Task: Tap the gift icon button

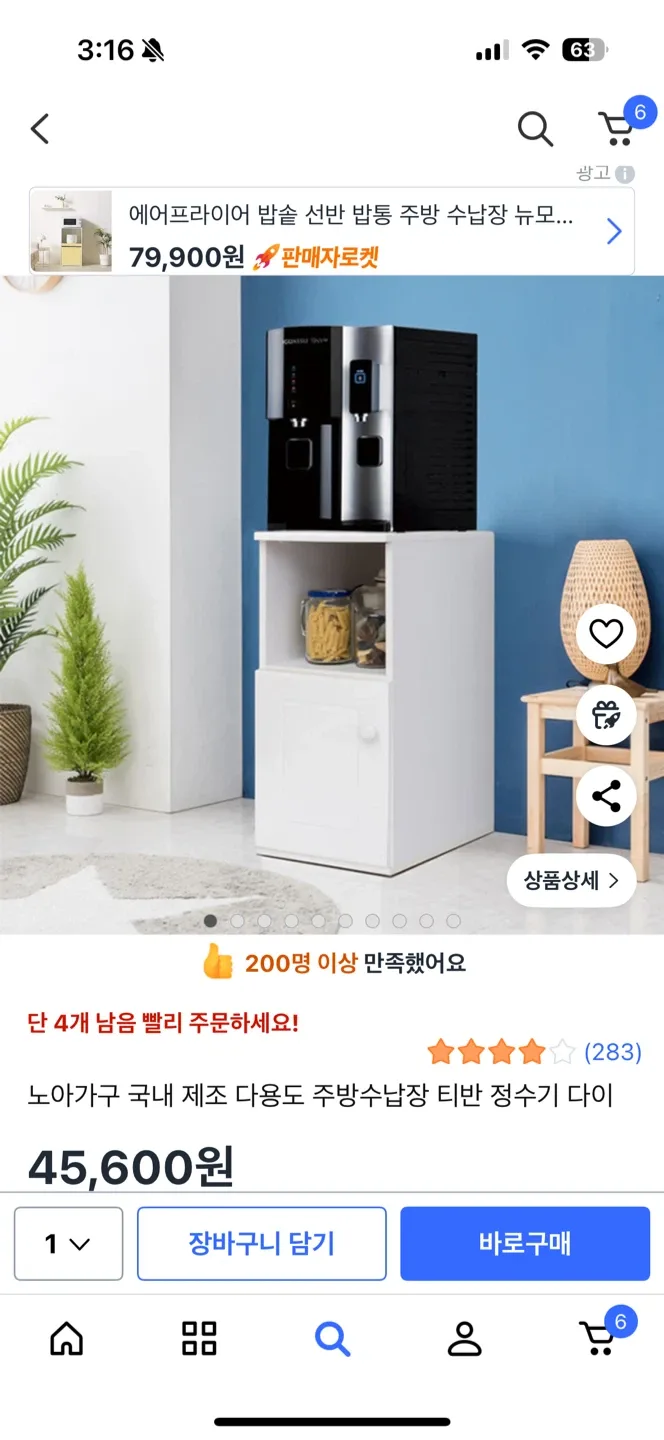Action: click(606, 715)
